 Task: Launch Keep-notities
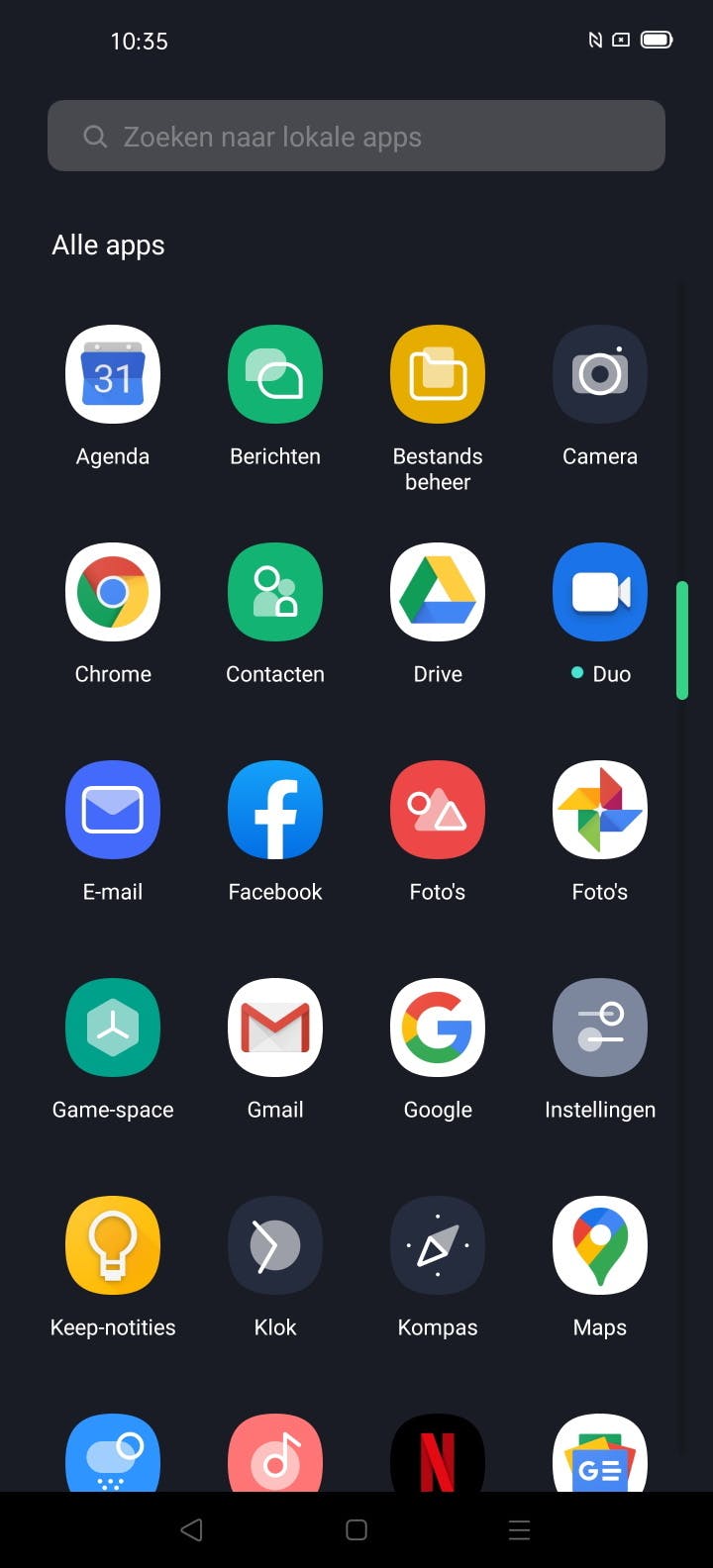click(x=113, y=1245)
